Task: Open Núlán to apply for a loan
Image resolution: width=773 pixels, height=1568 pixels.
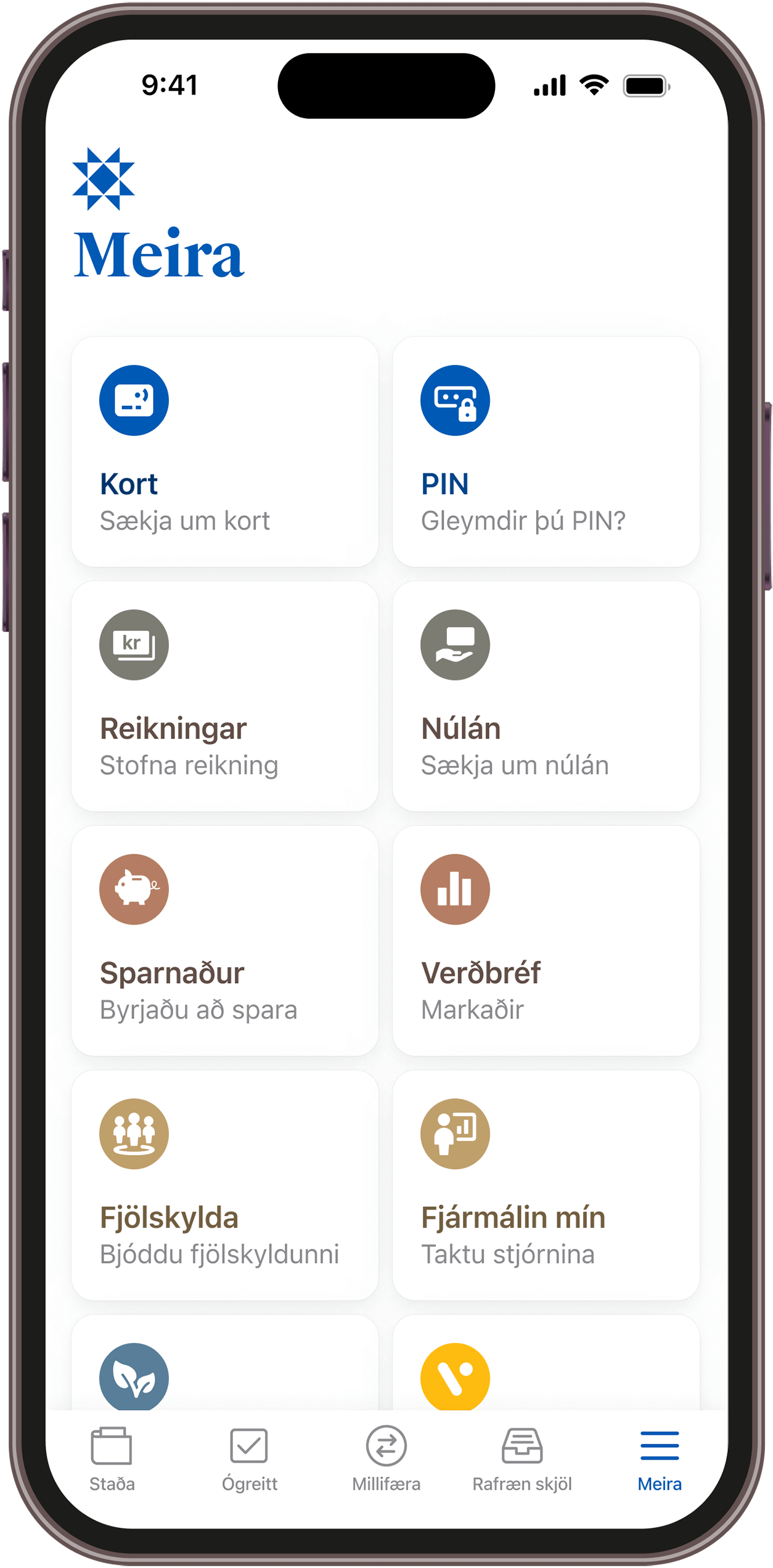Action: point(546,696)
